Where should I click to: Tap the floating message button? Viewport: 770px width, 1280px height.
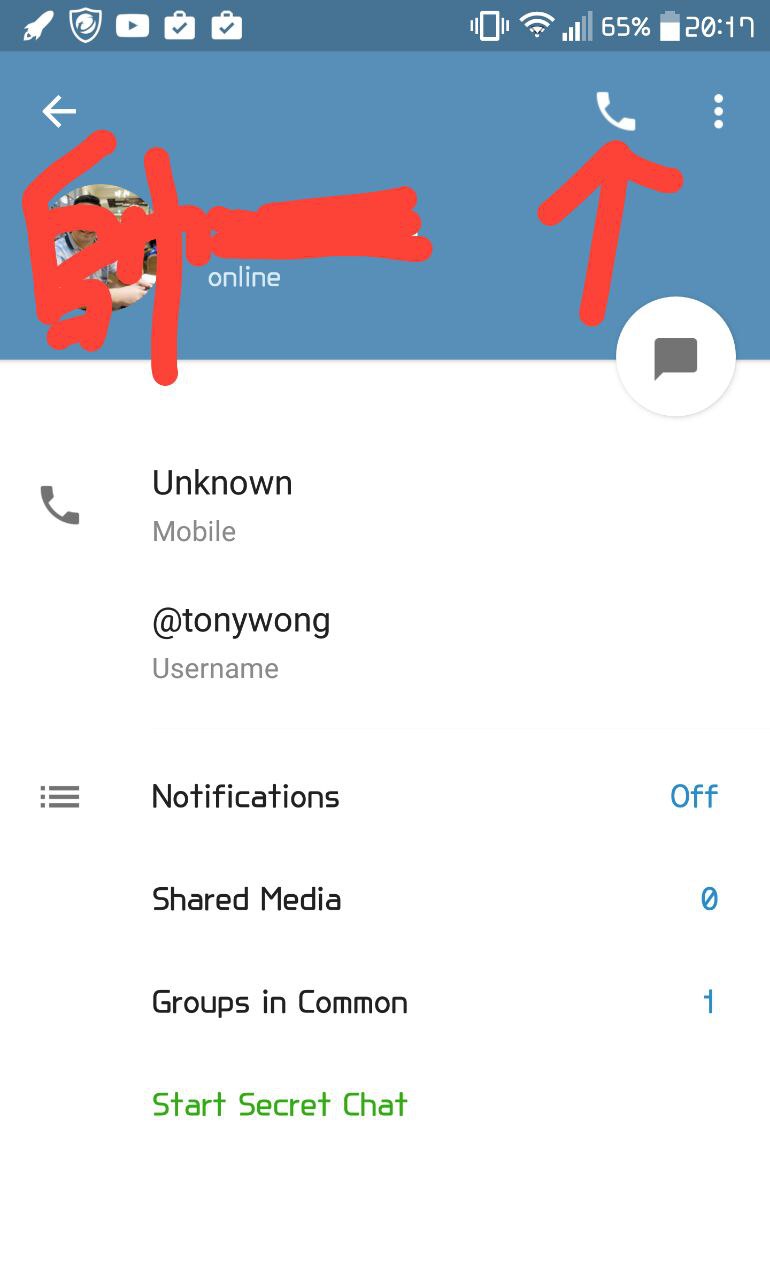(676, 357)
